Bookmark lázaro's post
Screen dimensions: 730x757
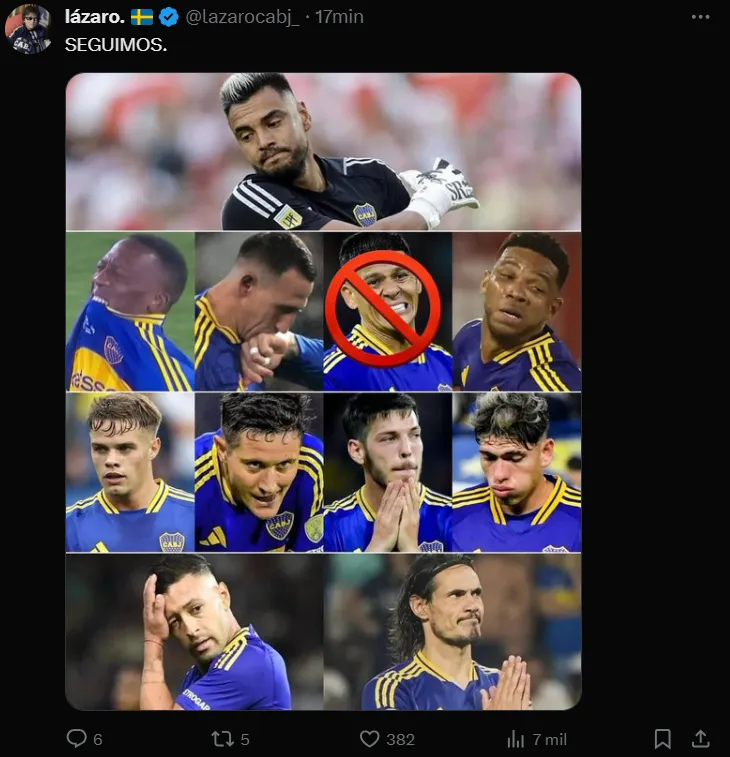click(662, 739)
